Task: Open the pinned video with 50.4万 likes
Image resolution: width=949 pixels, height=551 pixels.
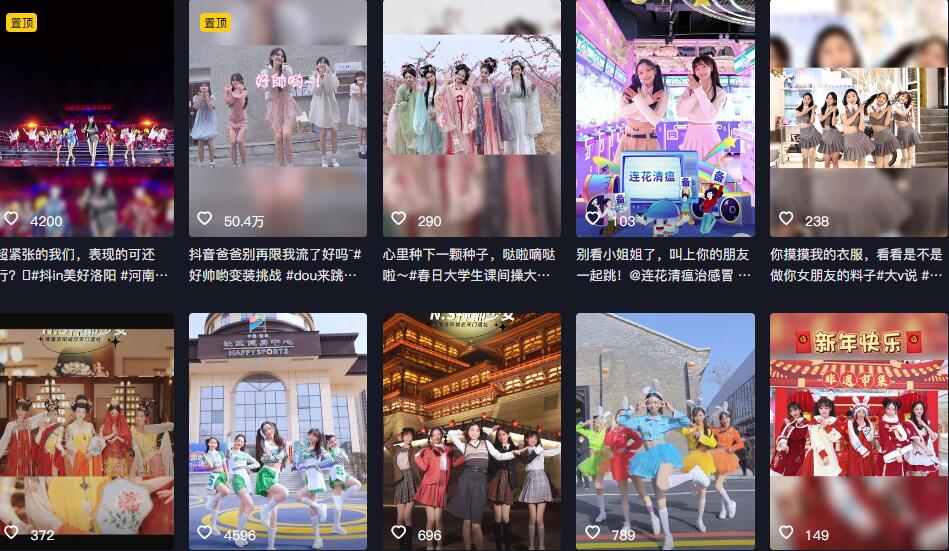Action: tap(277, 118)
